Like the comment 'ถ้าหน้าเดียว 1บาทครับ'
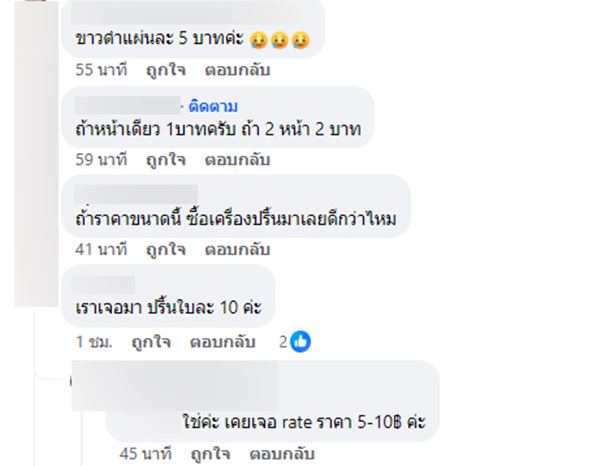The height and width of the screenshot is (466, 600). pyautogui.click(x=165, y=158)
